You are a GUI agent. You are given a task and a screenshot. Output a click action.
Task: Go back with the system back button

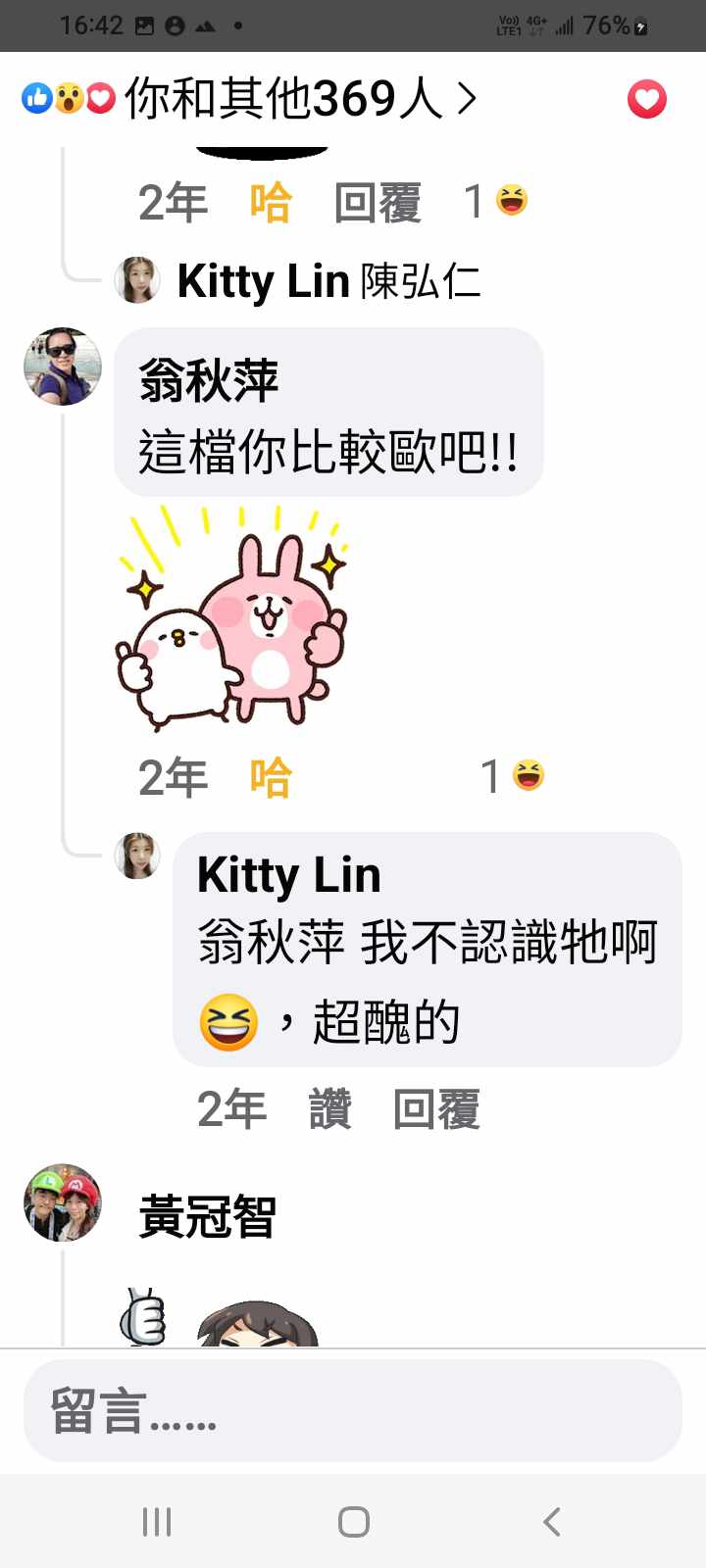pyautogui.click(x=551, y=1522)
